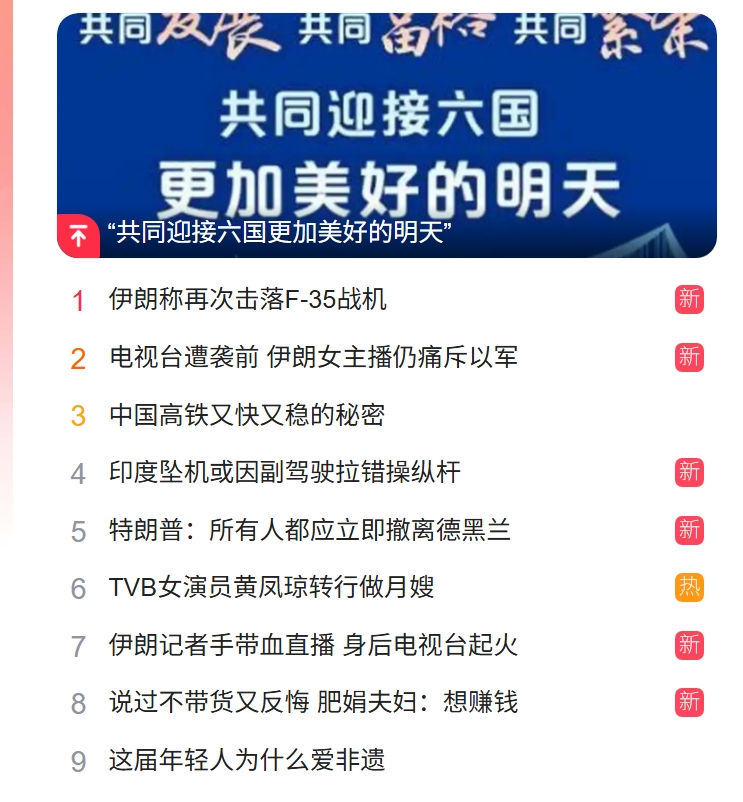Viewport: 743px width, 802px height.
Task: Click the 新 badge next to the Trump Tehran story
Action: pyautogui.click(x=687, y=528)
